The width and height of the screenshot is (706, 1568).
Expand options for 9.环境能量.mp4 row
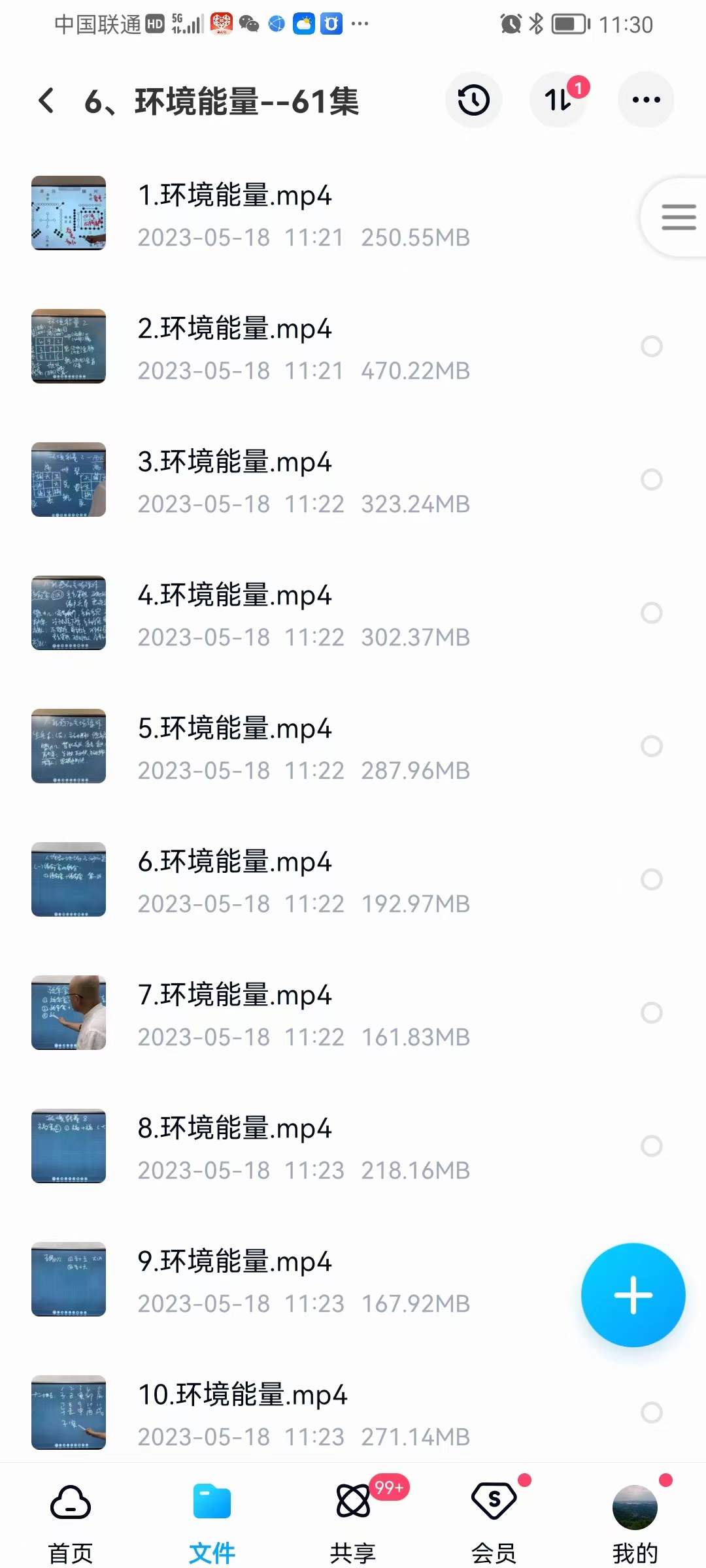652,1281
